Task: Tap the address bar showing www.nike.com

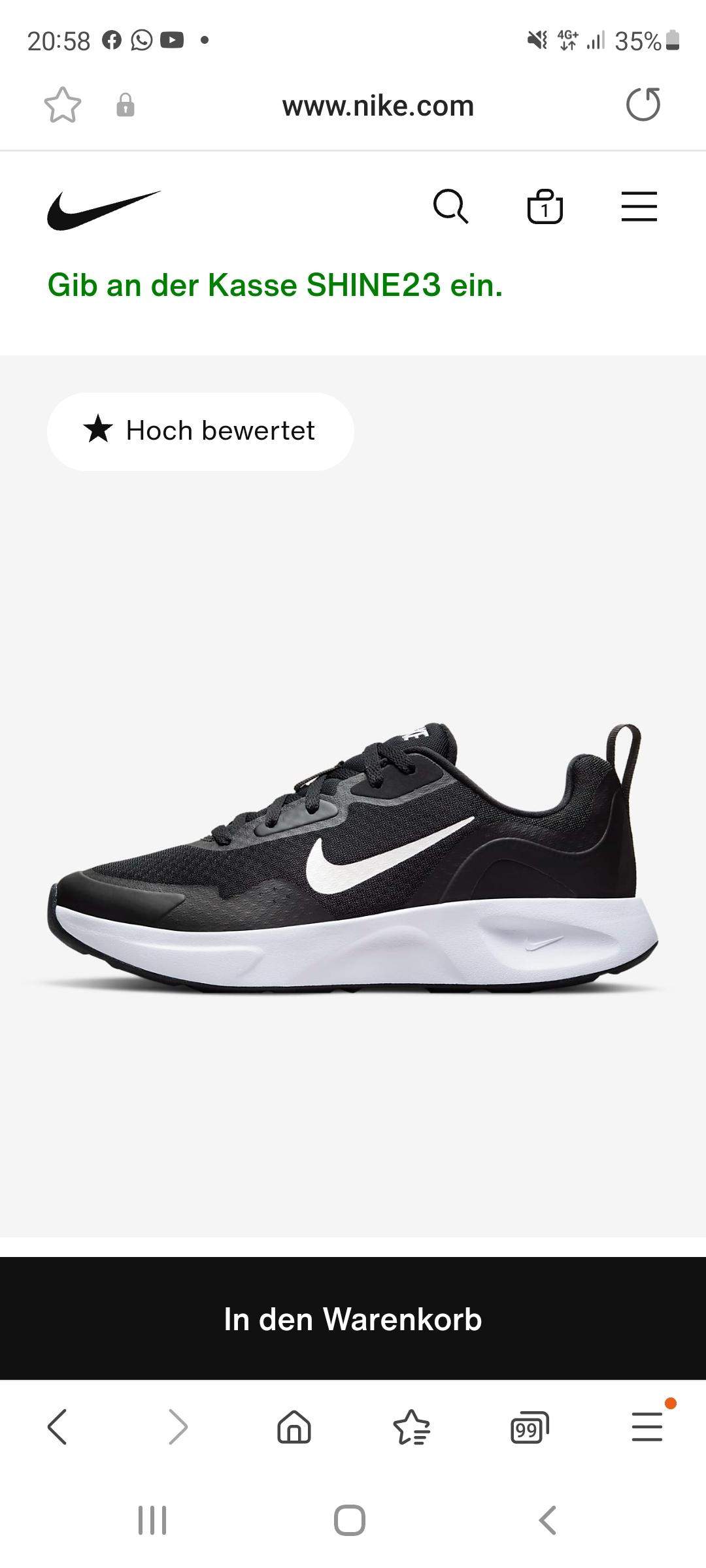Action: click(x=378, y=106)
